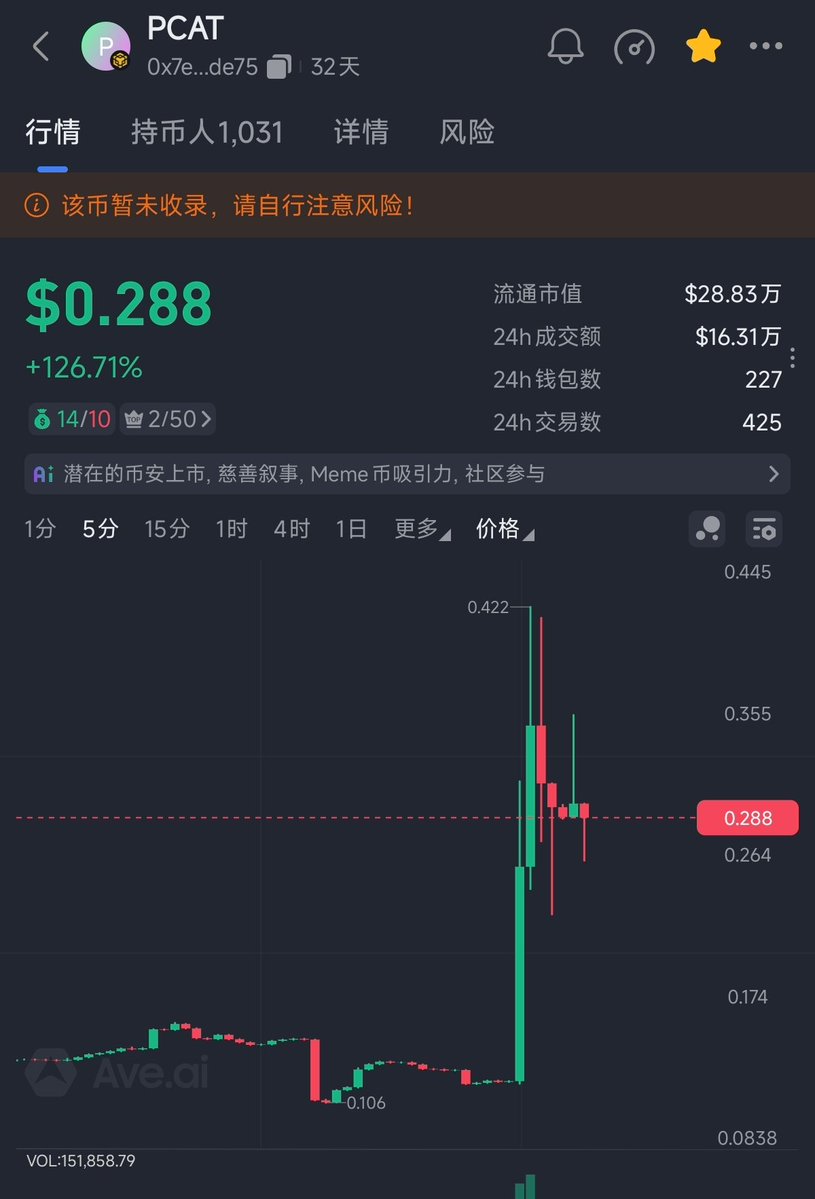
Task: Toggle the yellow favorite star
Action: tap(703, 46)
